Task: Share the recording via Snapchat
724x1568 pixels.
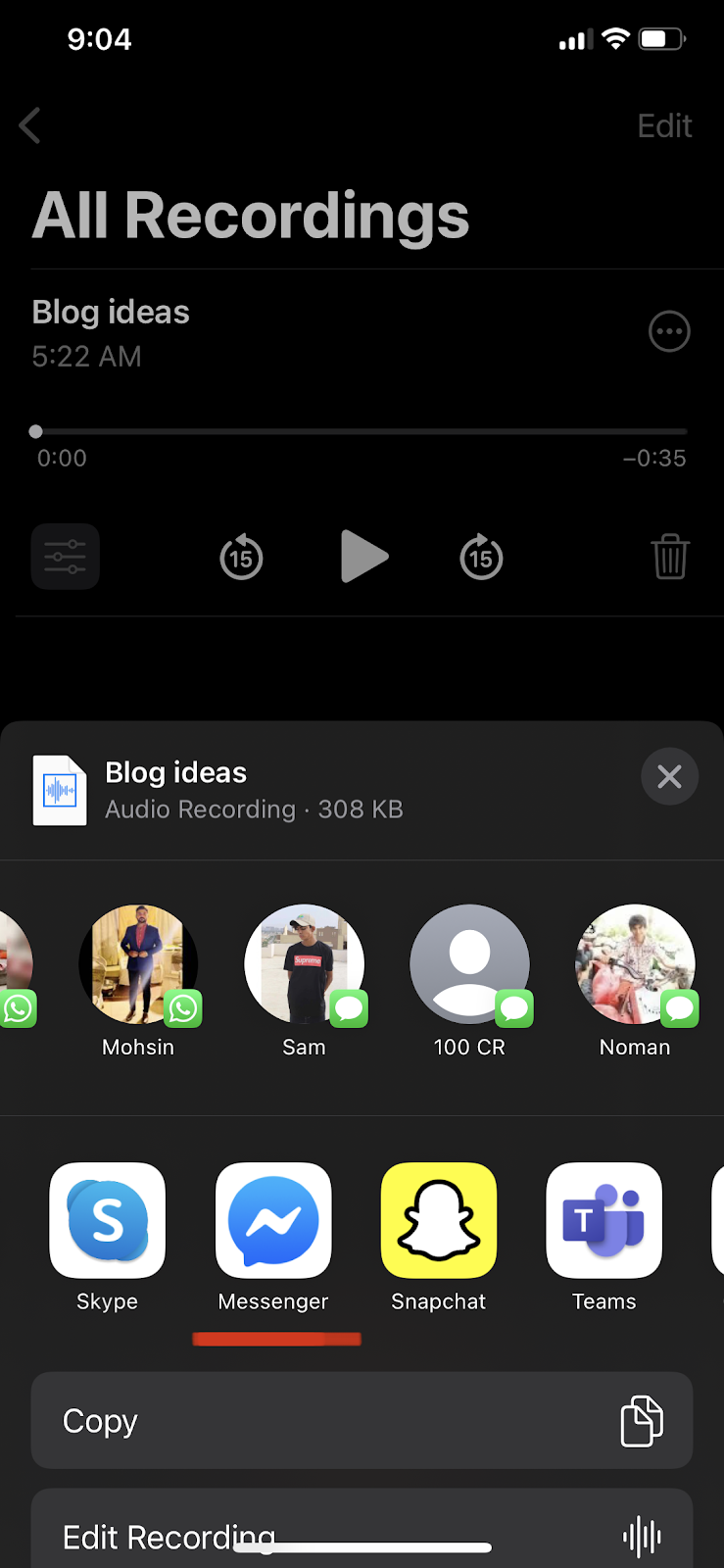Action: click(x=439, y=1221)
